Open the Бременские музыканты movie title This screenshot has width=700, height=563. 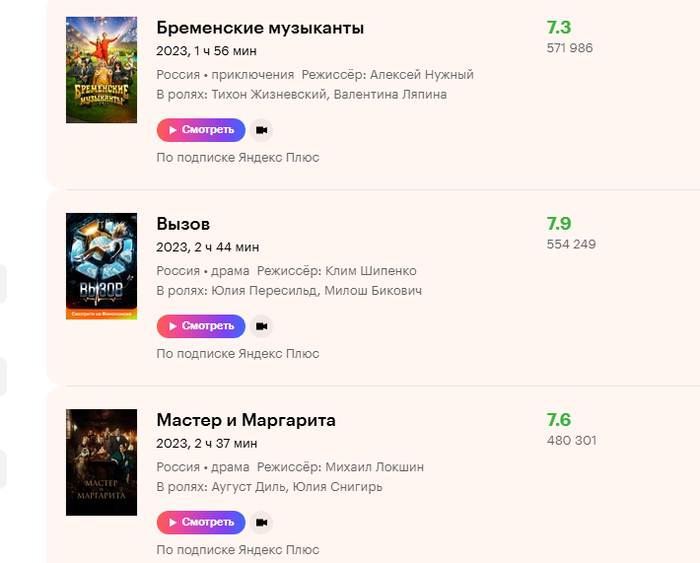[x=260, y=28]
